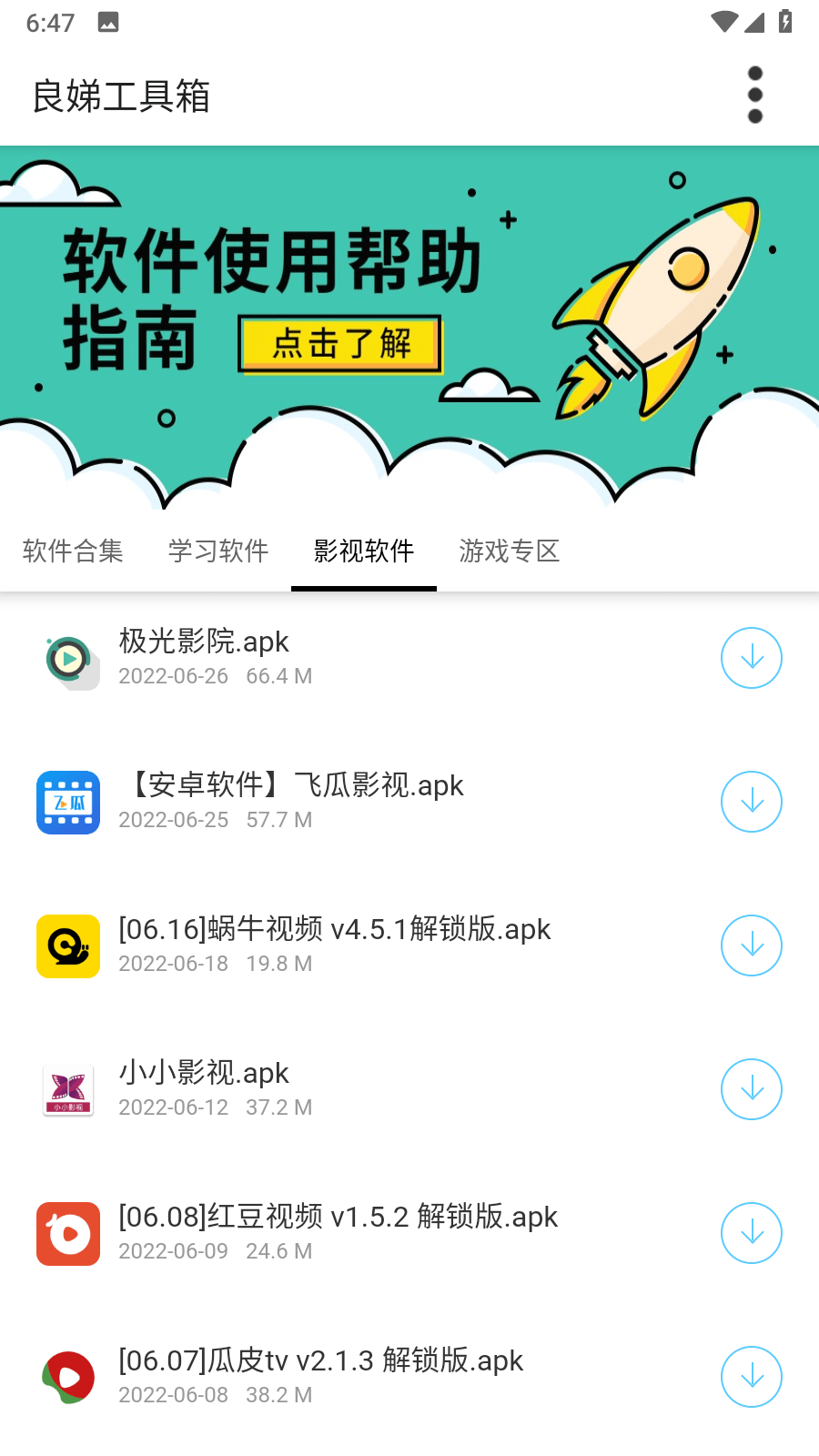Switch to the 软件合集 tab
The width and height of the screenshot is (819, 1456).
(x=73, y=551)
